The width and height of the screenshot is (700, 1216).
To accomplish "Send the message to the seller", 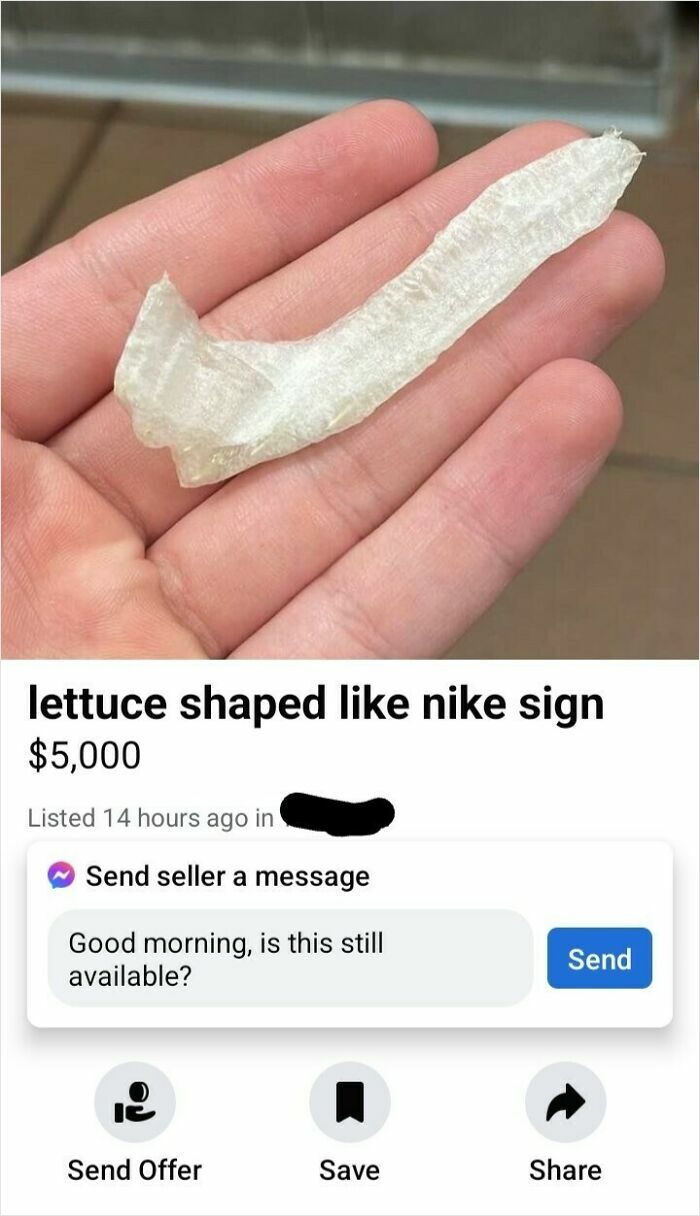I will coord(599,958).
